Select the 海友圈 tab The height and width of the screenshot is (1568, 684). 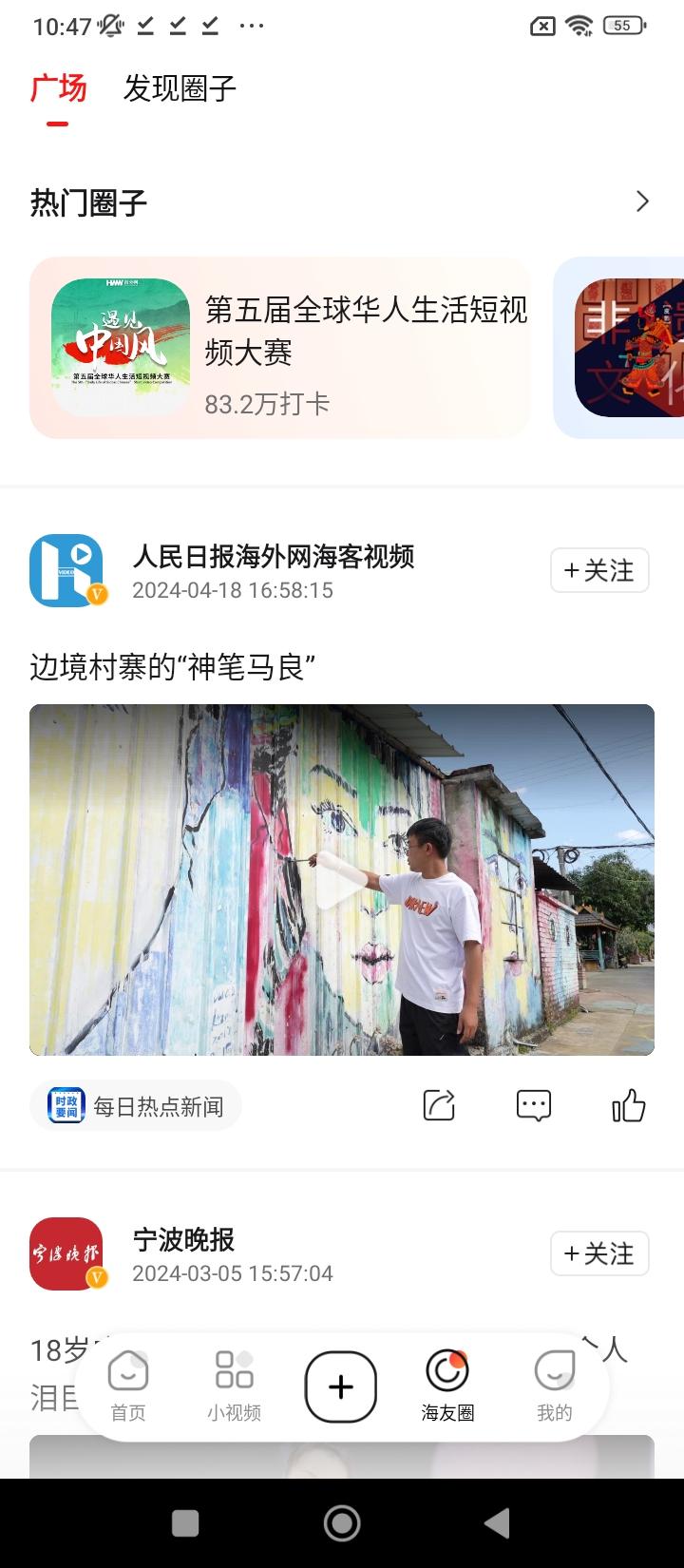coord(447,1386)
